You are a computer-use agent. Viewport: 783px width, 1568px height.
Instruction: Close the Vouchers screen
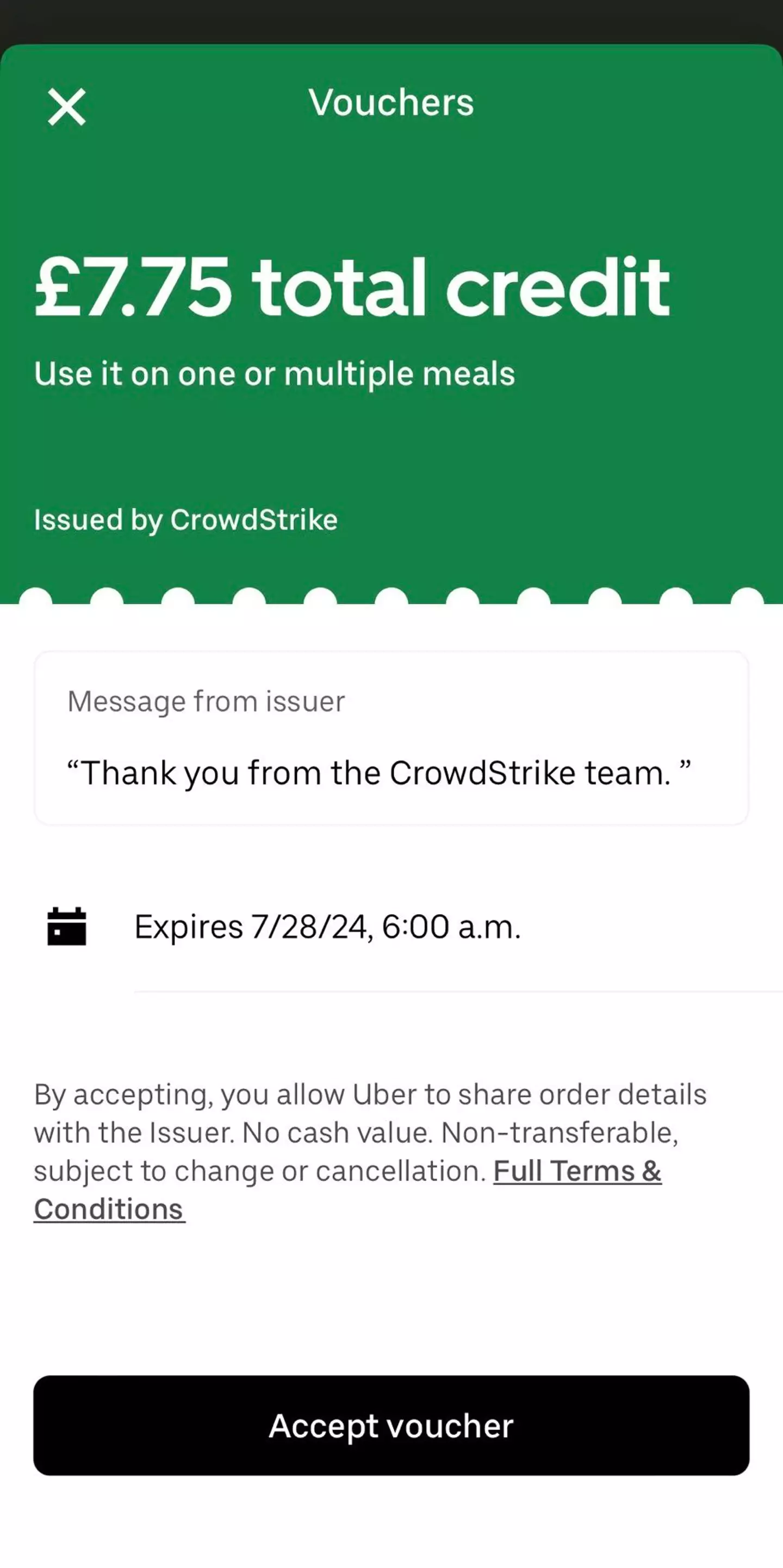click(67, 107)
